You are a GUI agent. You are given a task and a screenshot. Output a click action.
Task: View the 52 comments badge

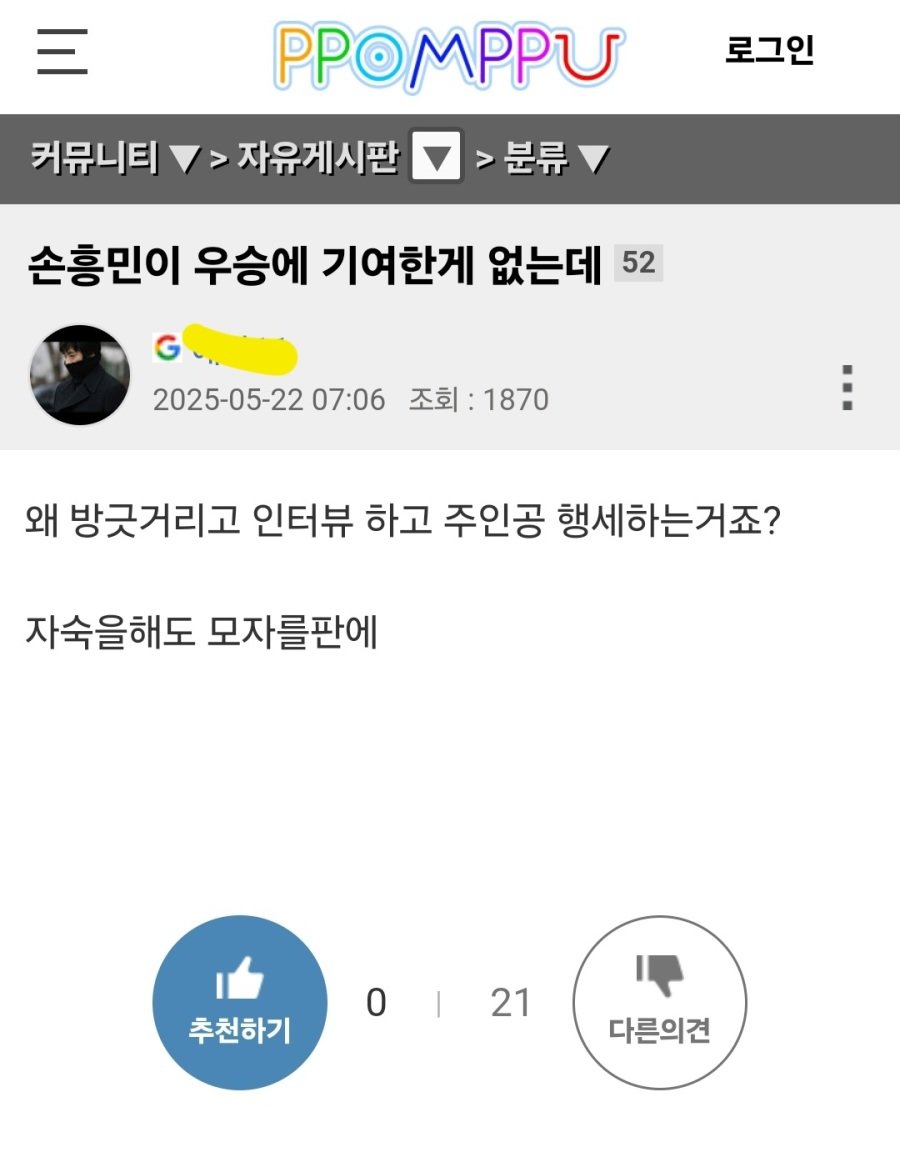[638, 263]
